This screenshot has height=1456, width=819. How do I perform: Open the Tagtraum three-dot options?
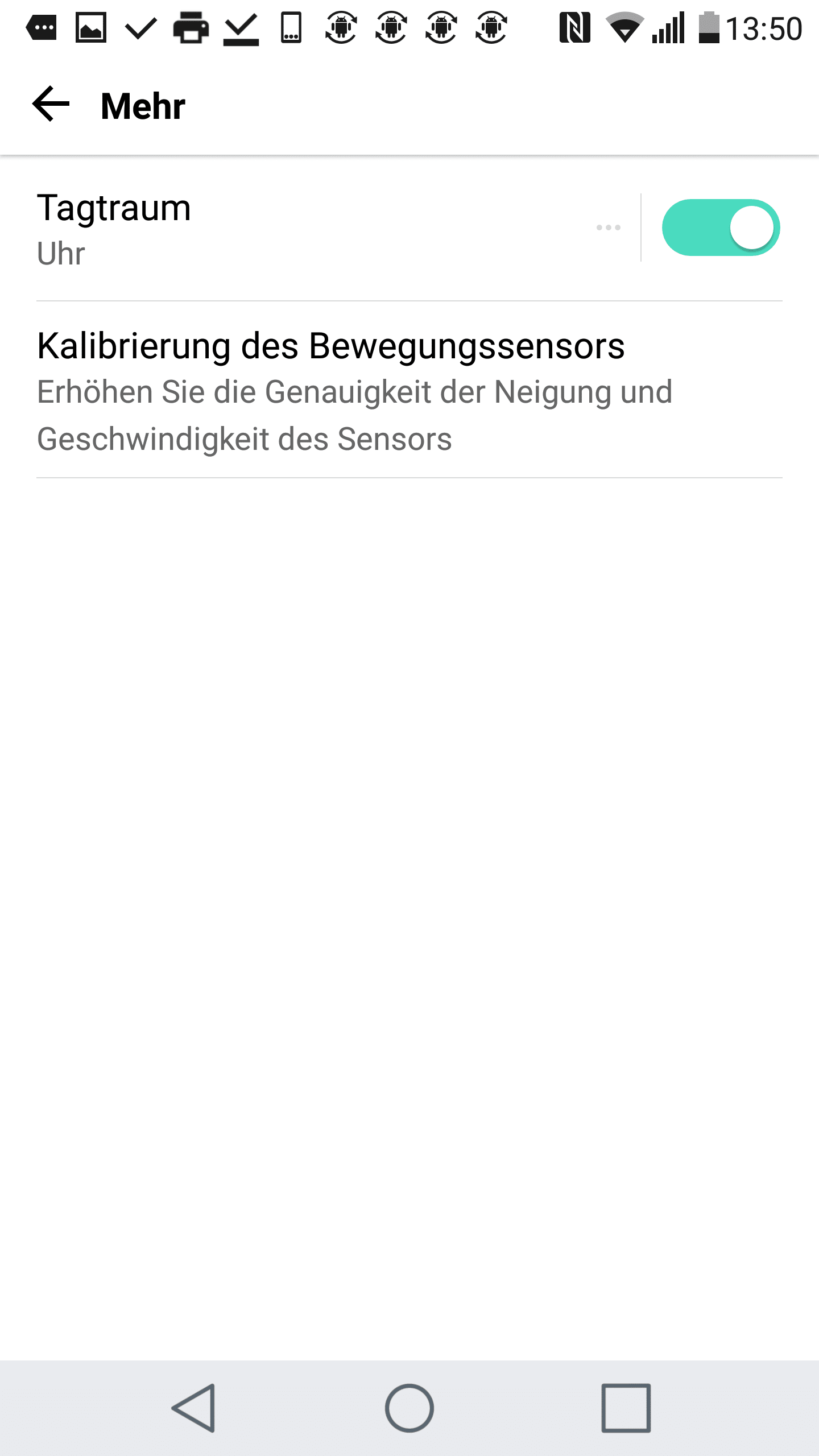coord(608,228)
